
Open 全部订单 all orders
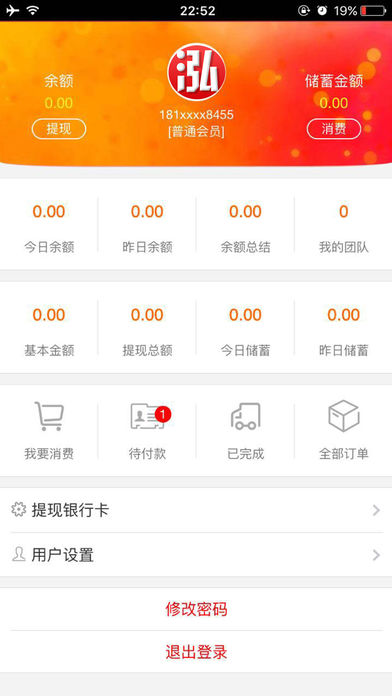(343, 431)
